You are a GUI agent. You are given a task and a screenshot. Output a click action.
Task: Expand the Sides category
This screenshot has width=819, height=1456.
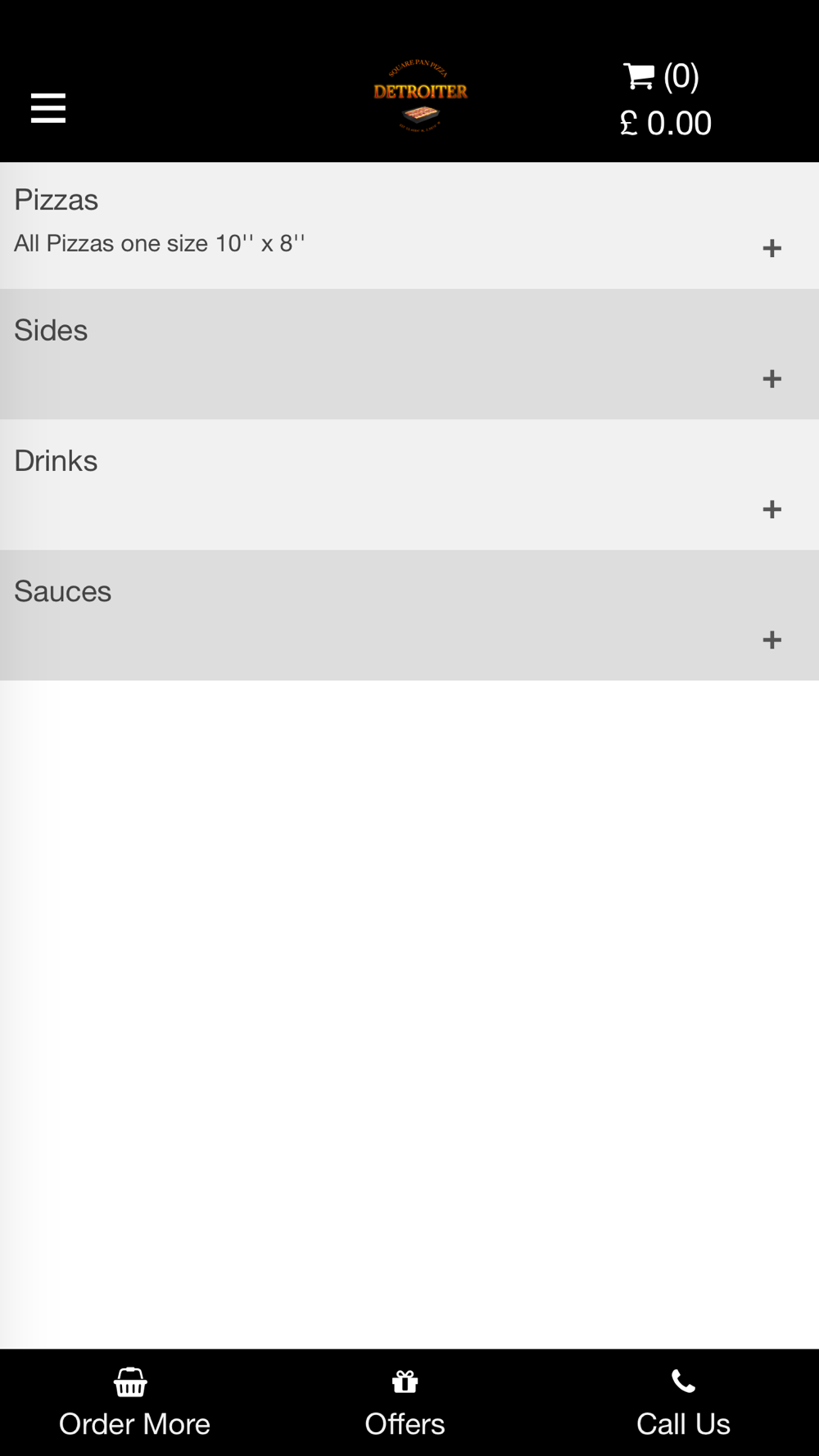(x=409, y=354)
